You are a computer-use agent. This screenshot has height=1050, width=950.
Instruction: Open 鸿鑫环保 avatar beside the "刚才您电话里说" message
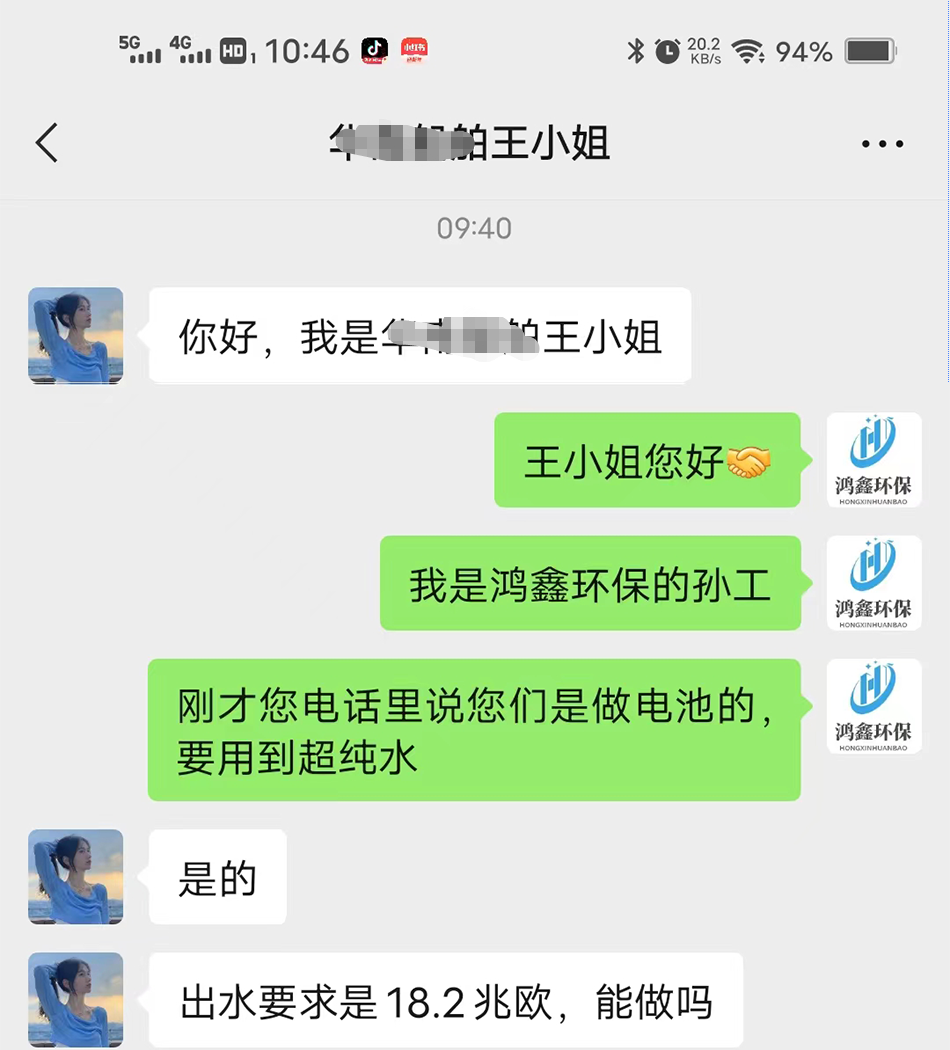[x=873, y=706]
